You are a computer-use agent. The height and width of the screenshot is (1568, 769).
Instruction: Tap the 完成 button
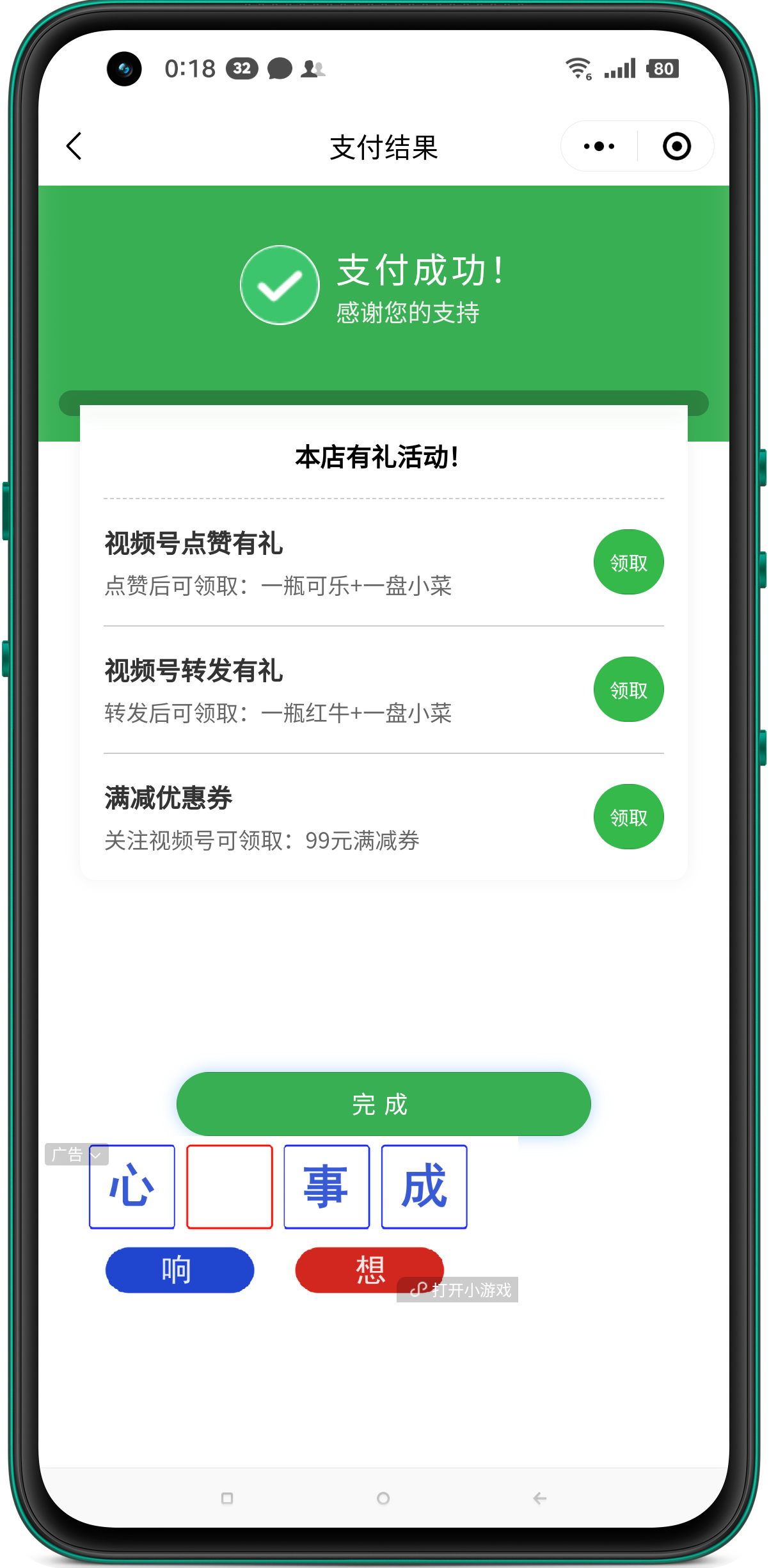pos(383,1104)
